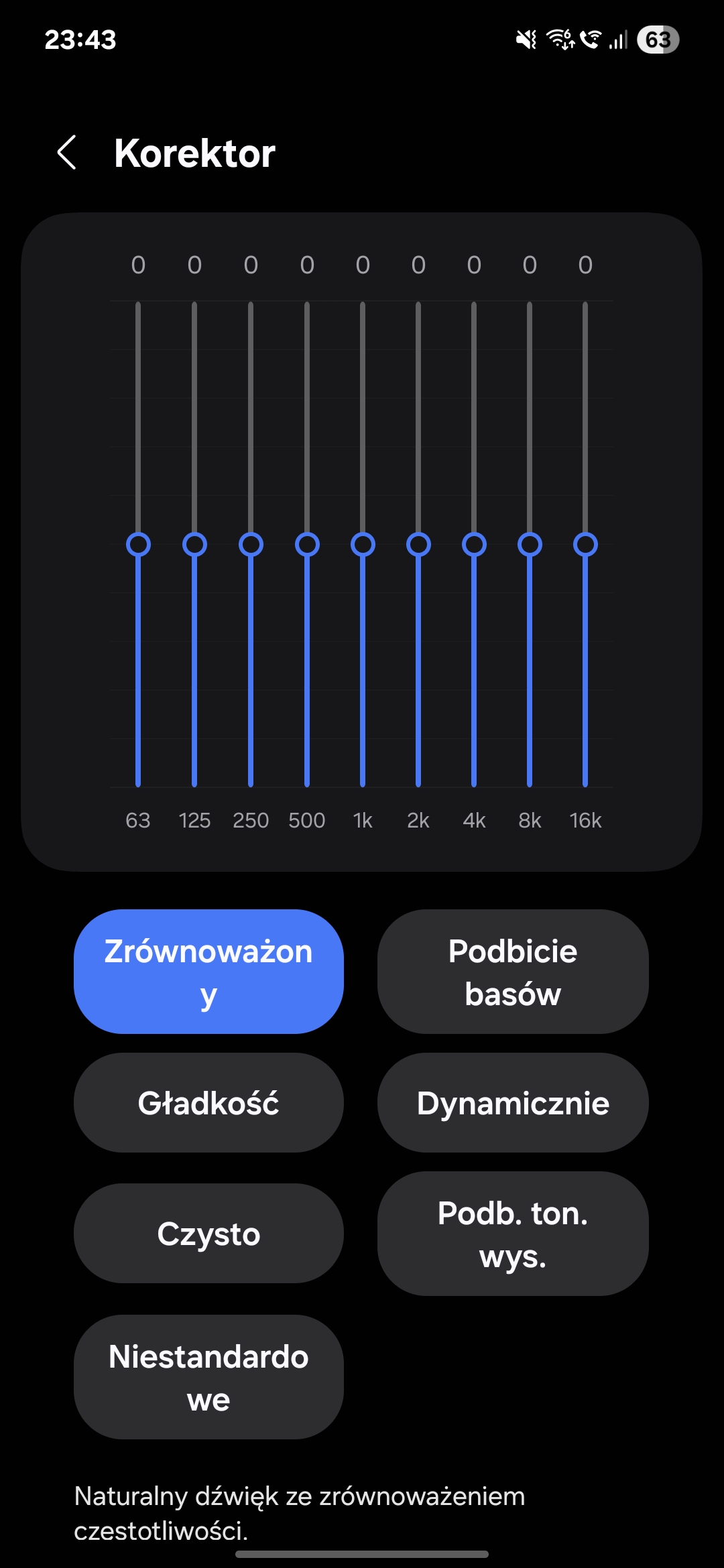This screenshot has height=1568, width=724.
Task: Apply the Gładkość preset
Action: pos(208,1103)
